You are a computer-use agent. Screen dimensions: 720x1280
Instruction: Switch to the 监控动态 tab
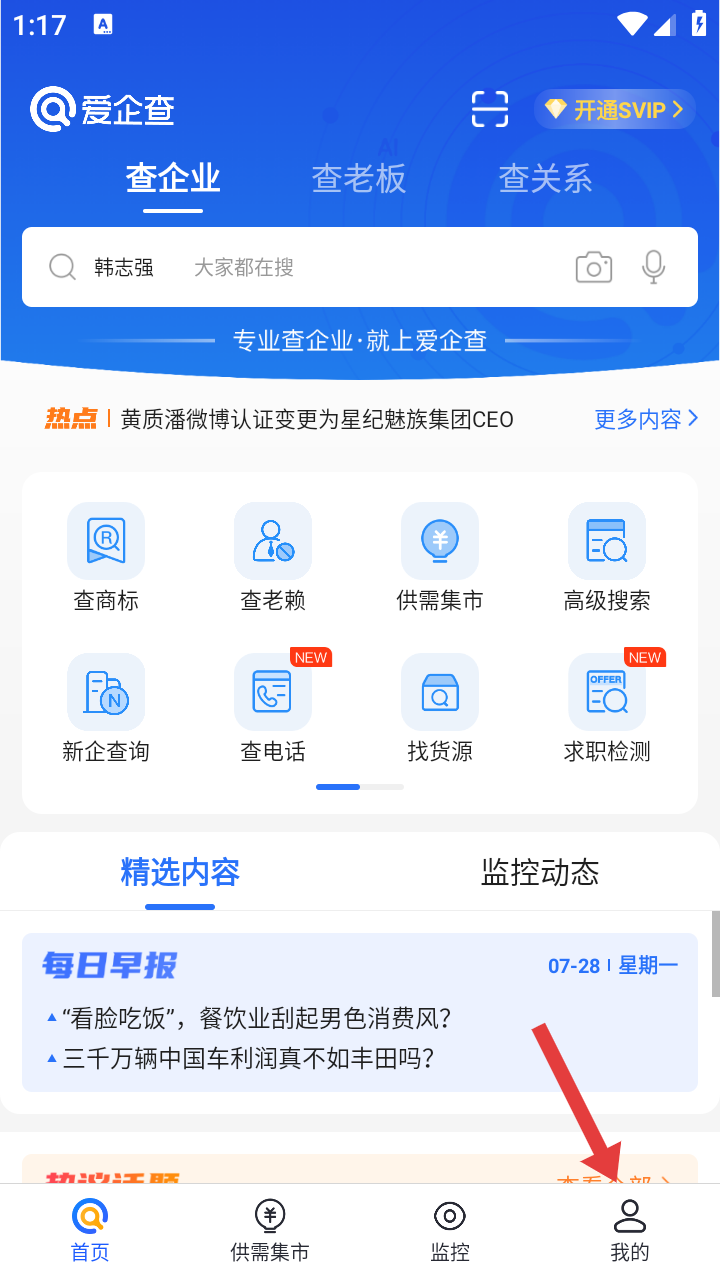coord(540,872)
